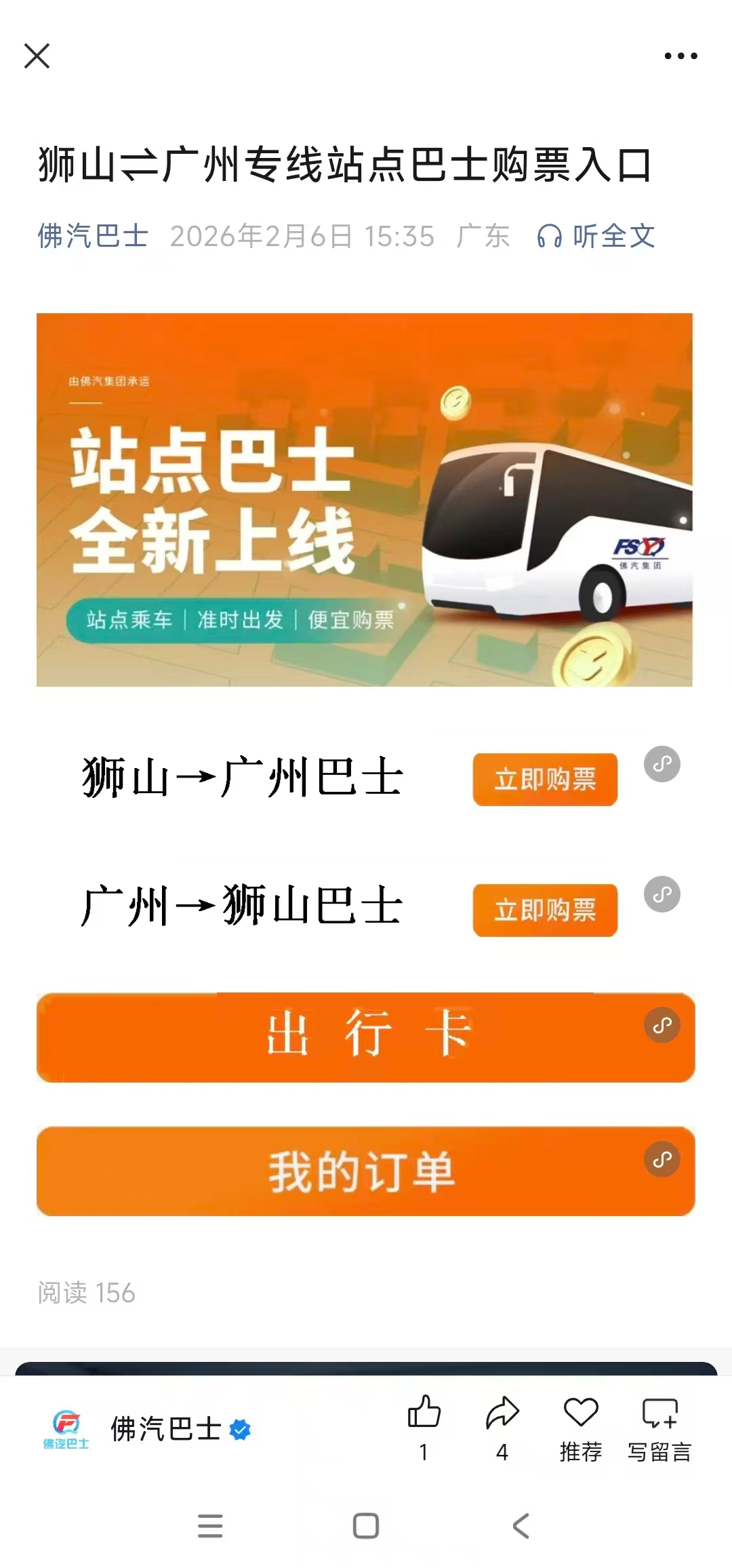This screenshot has width=732, height=1568.
Task: Close the article page
Action: coord(37,56)
